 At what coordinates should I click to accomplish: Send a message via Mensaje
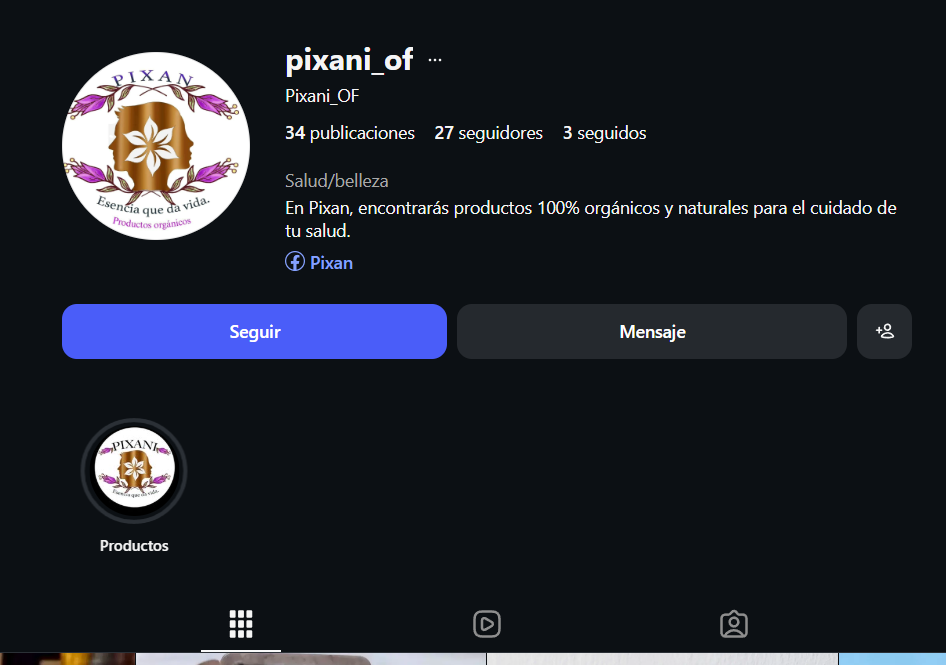pyautogui.click(x=652, y=332)
